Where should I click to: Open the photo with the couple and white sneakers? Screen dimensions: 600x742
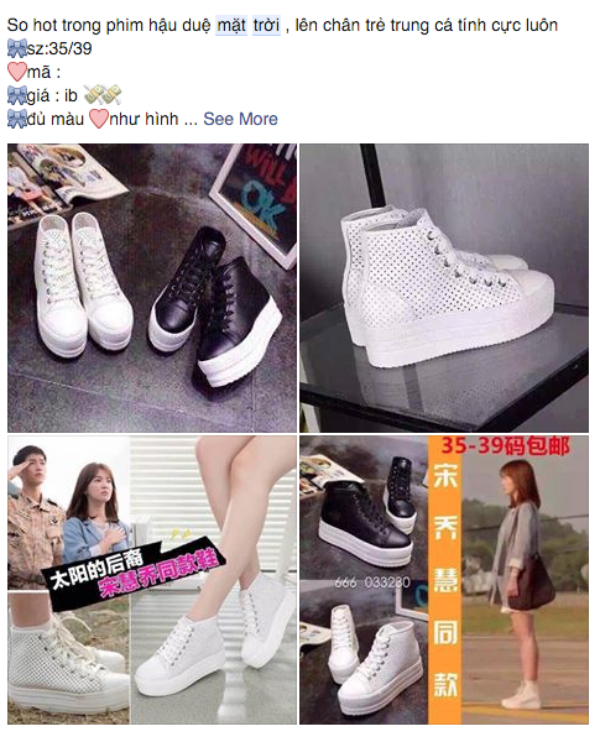pos(152,580)
